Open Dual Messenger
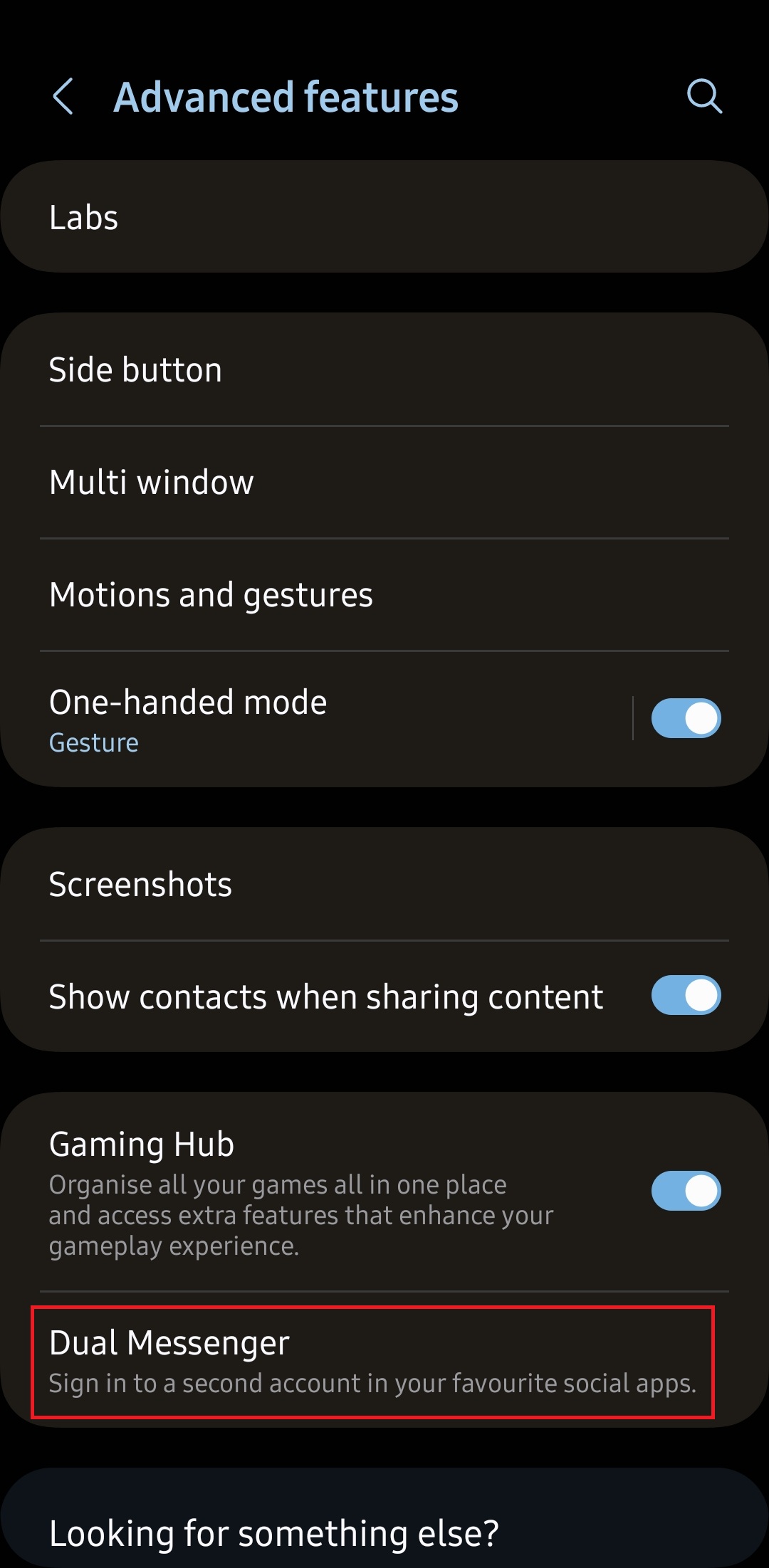The height and width of the screenshot is (1568, 769). (x=372, y=1362)
